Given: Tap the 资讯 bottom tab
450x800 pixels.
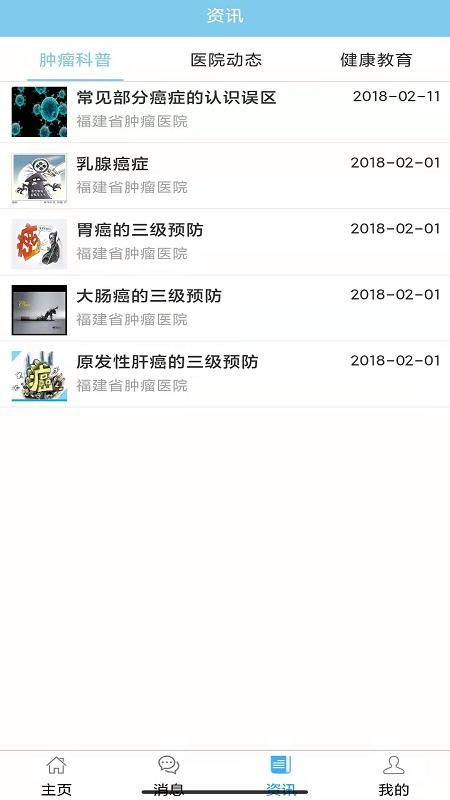Looking at the screenshot, I should coord(281,776).
